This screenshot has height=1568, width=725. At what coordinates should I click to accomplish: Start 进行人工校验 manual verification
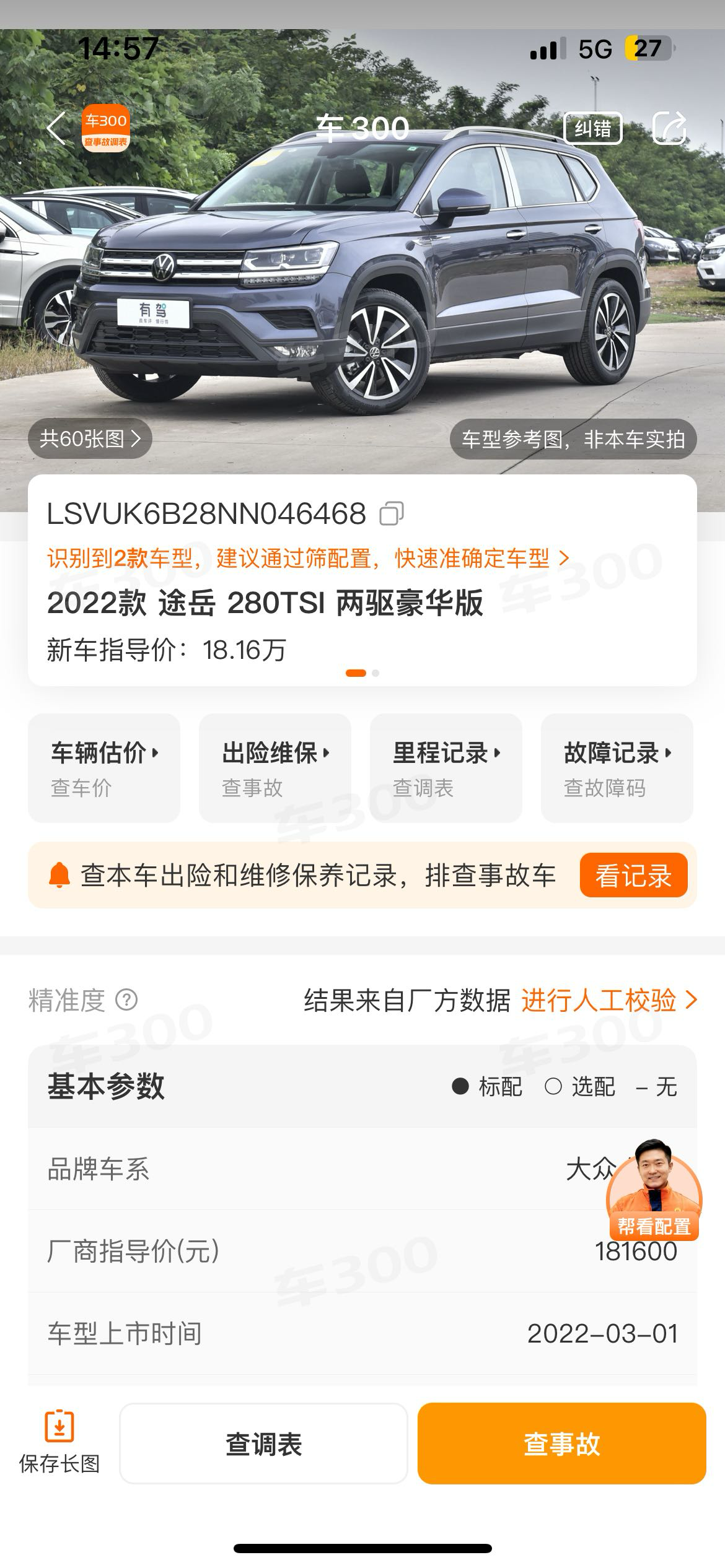(609, 1000)
